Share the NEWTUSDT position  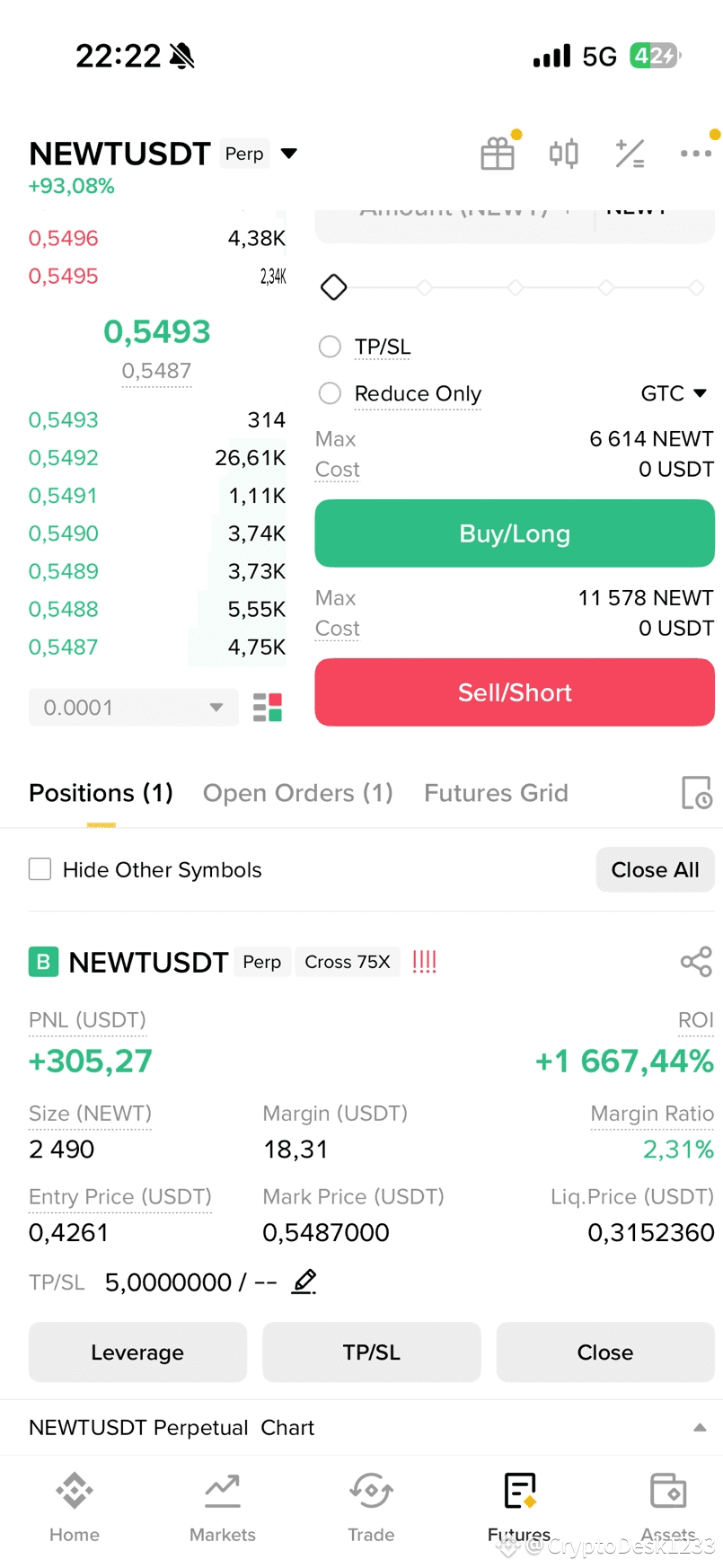tap(696, 962)
